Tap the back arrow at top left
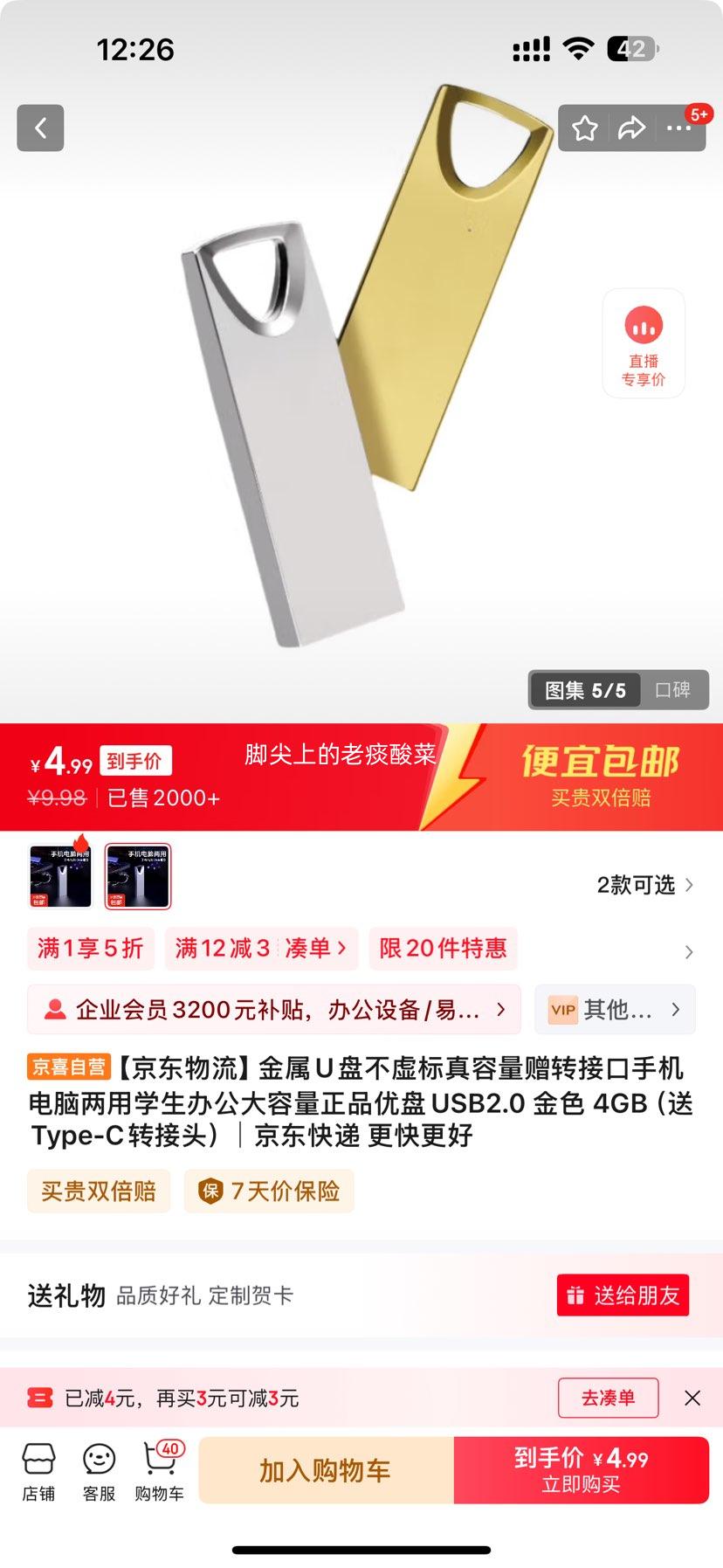723x1568 pixels. [x=40, y=128]
